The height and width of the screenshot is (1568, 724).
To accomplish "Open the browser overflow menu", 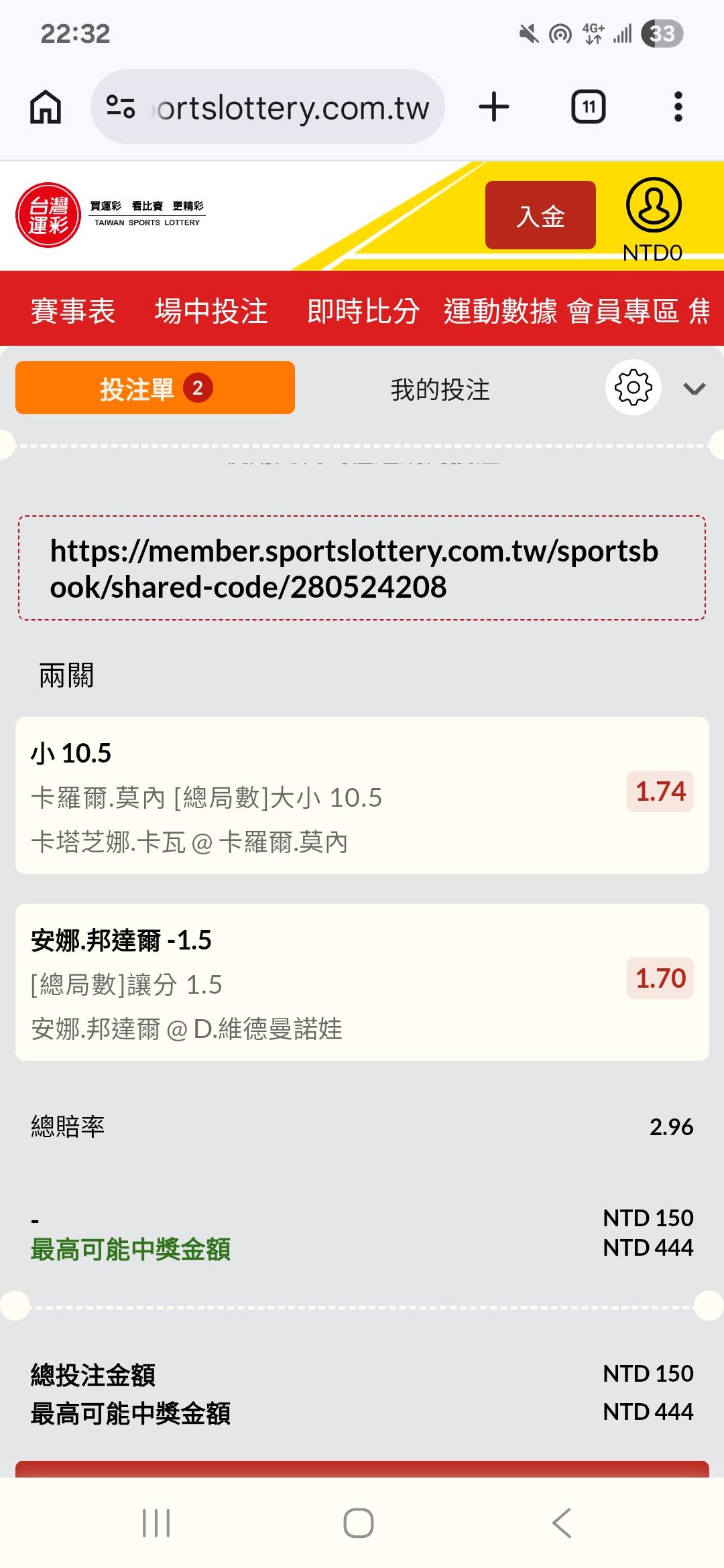I will [678, 107].
